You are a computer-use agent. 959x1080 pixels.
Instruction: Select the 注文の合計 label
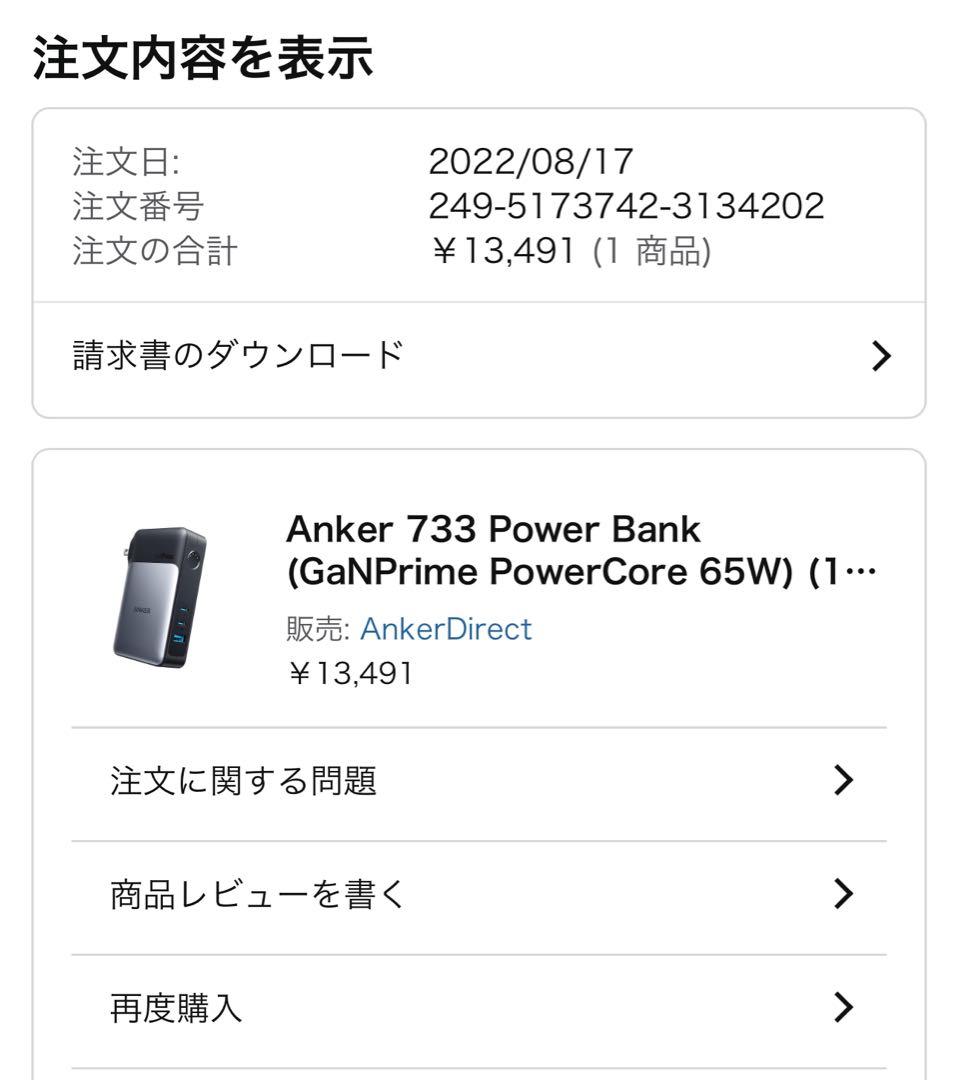[x=136, y=252]
